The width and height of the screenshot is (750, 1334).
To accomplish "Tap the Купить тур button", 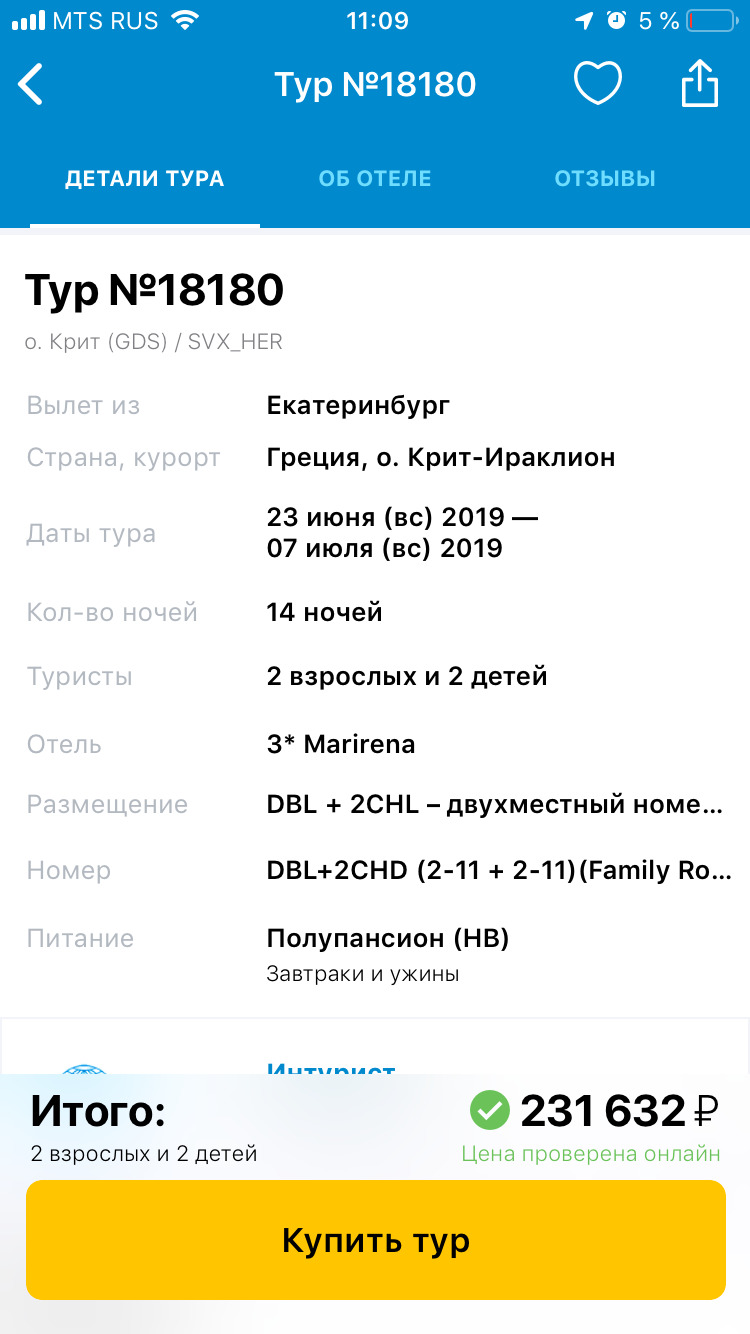I will 375,1240.
